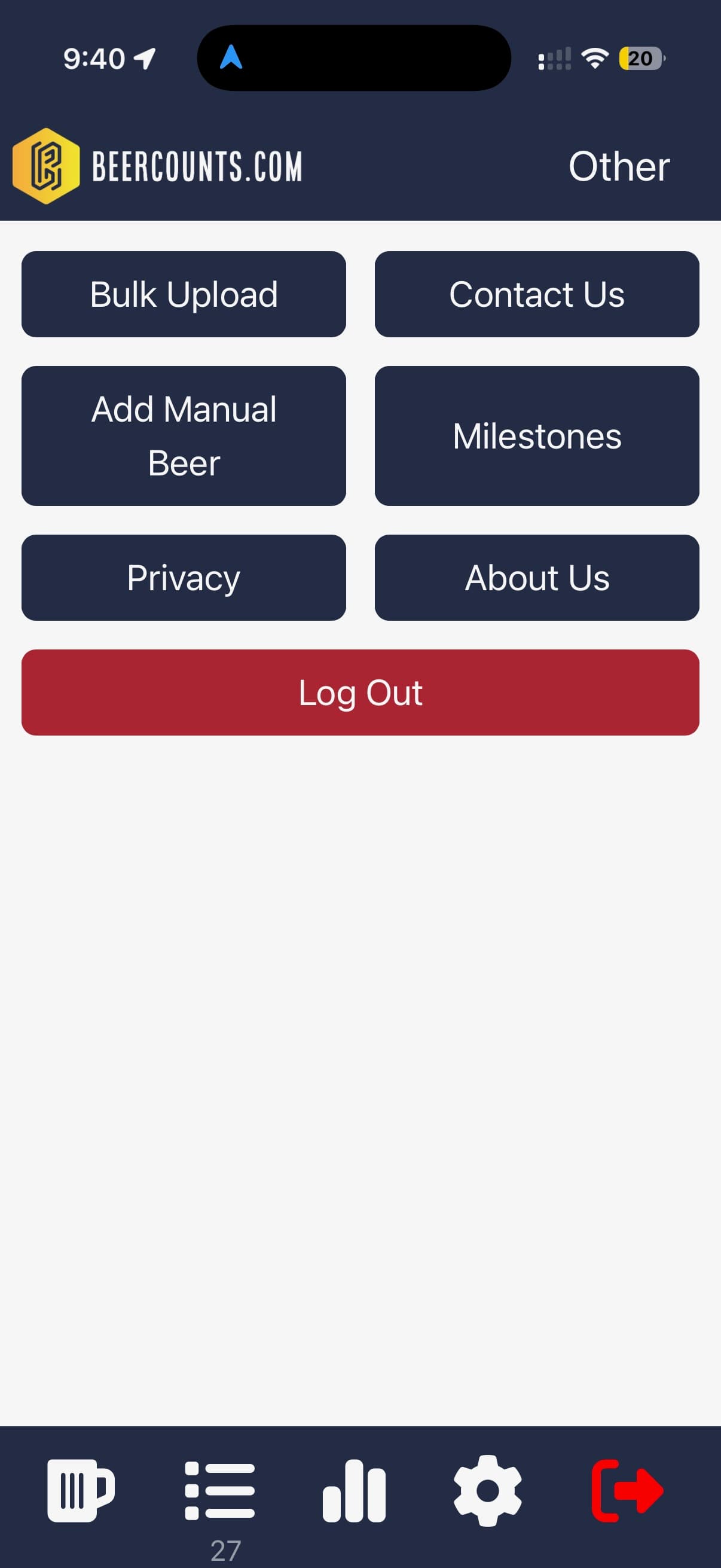Open the Bulk Upload screen
The height and width of the screenshot is (1568, 721).
[184, 294]
